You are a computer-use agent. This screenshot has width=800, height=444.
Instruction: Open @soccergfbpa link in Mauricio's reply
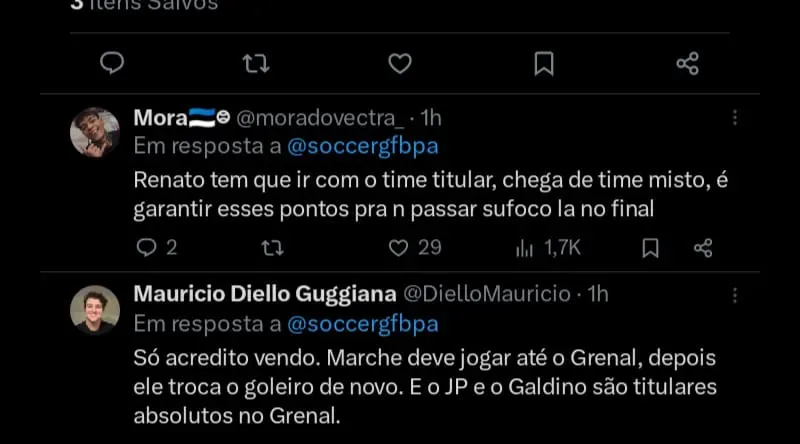tap(362, 324)
